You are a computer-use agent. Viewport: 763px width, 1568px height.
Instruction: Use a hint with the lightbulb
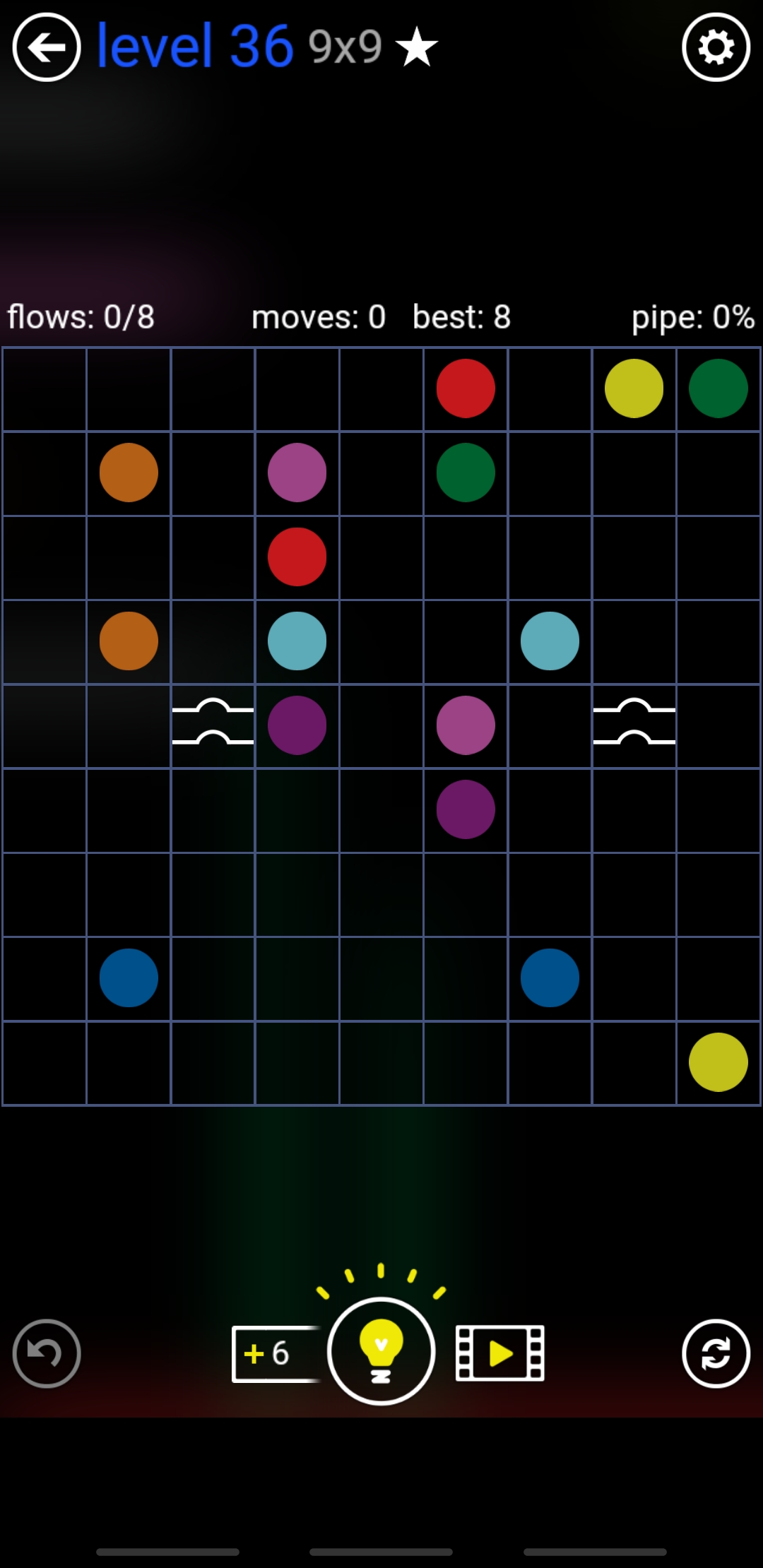(x=381, y=1351)
